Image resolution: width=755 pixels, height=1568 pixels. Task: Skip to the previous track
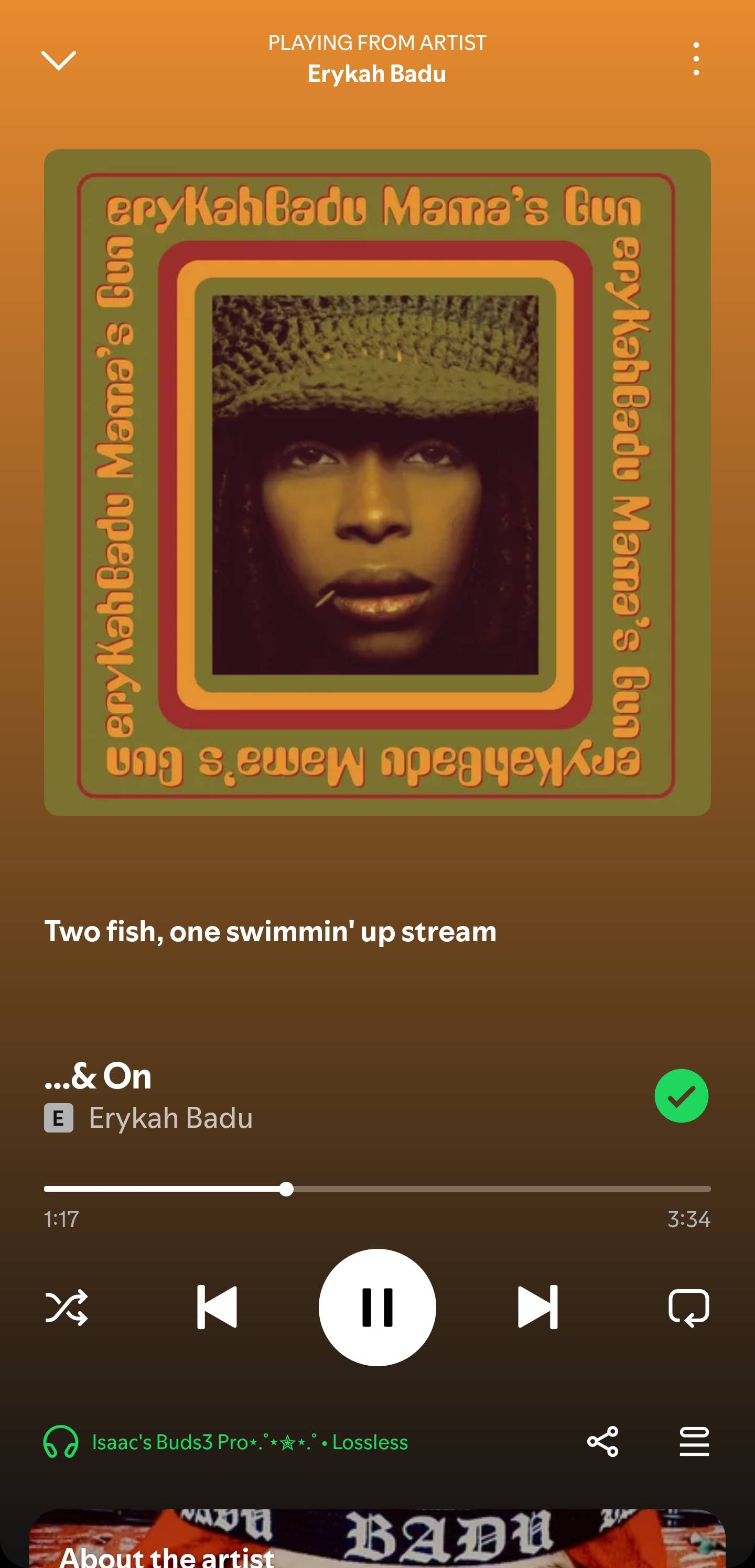[x=218, y=1307]
